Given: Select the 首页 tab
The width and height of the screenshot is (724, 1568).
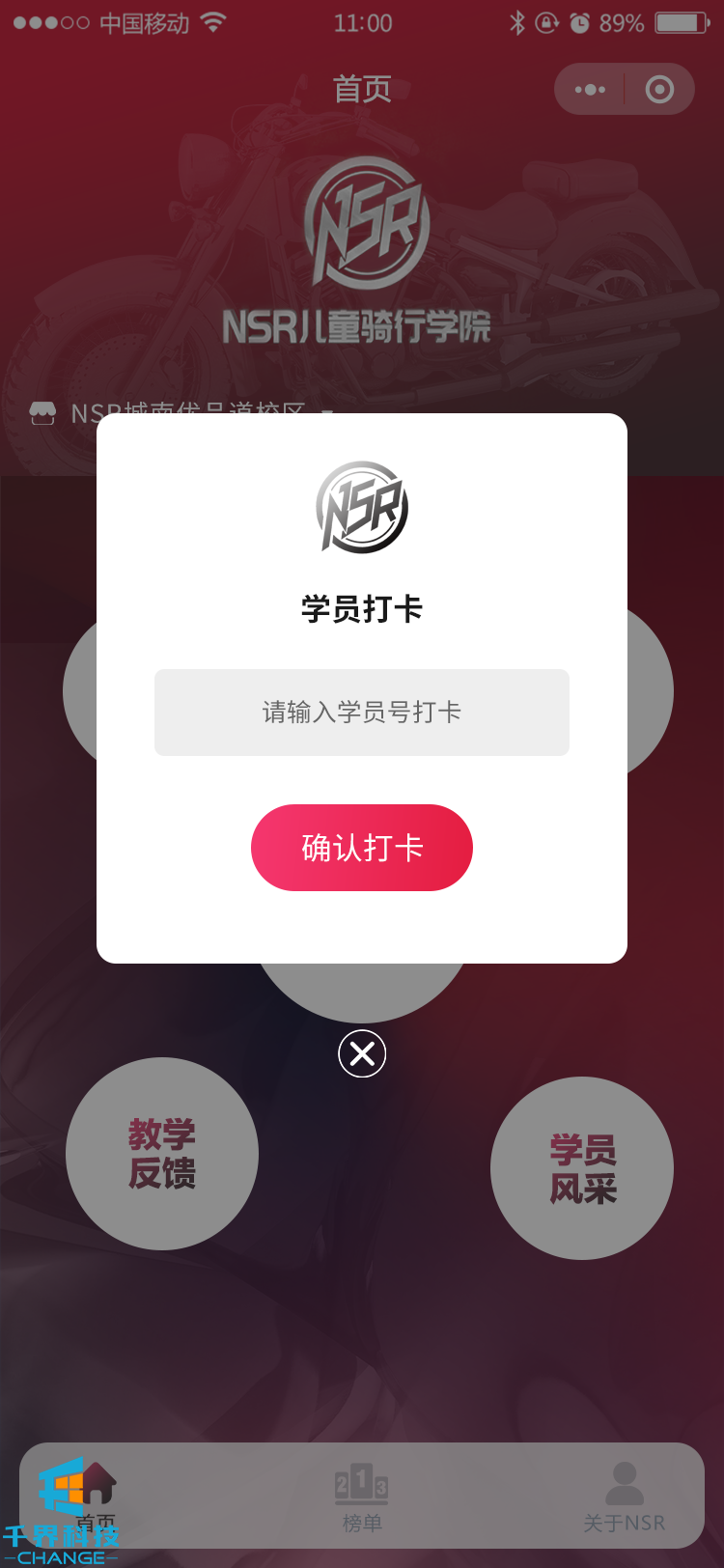Looking at the screenshot, I should click(x=95, y=1497).
